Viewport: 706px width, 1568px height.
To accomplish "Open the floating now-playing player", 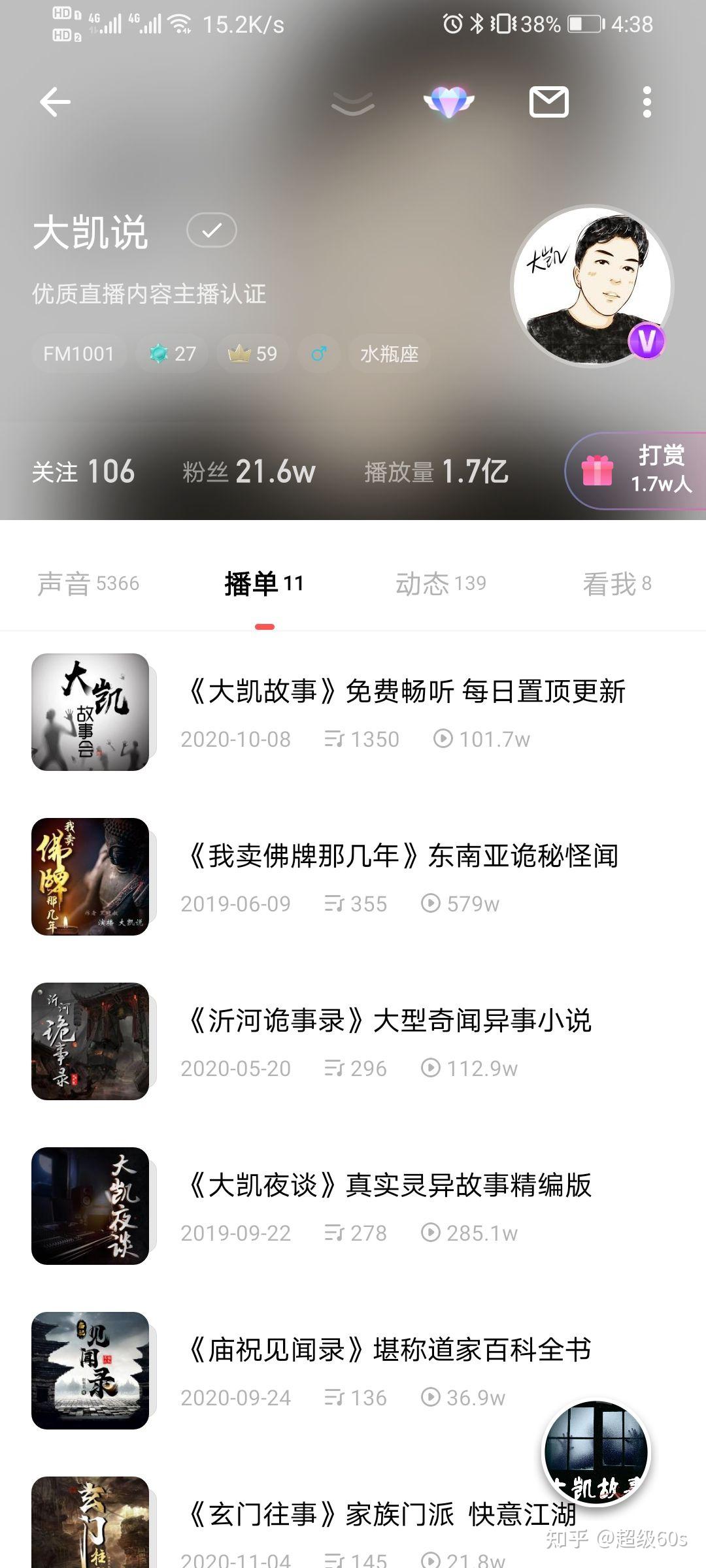I will point(596,1453).
